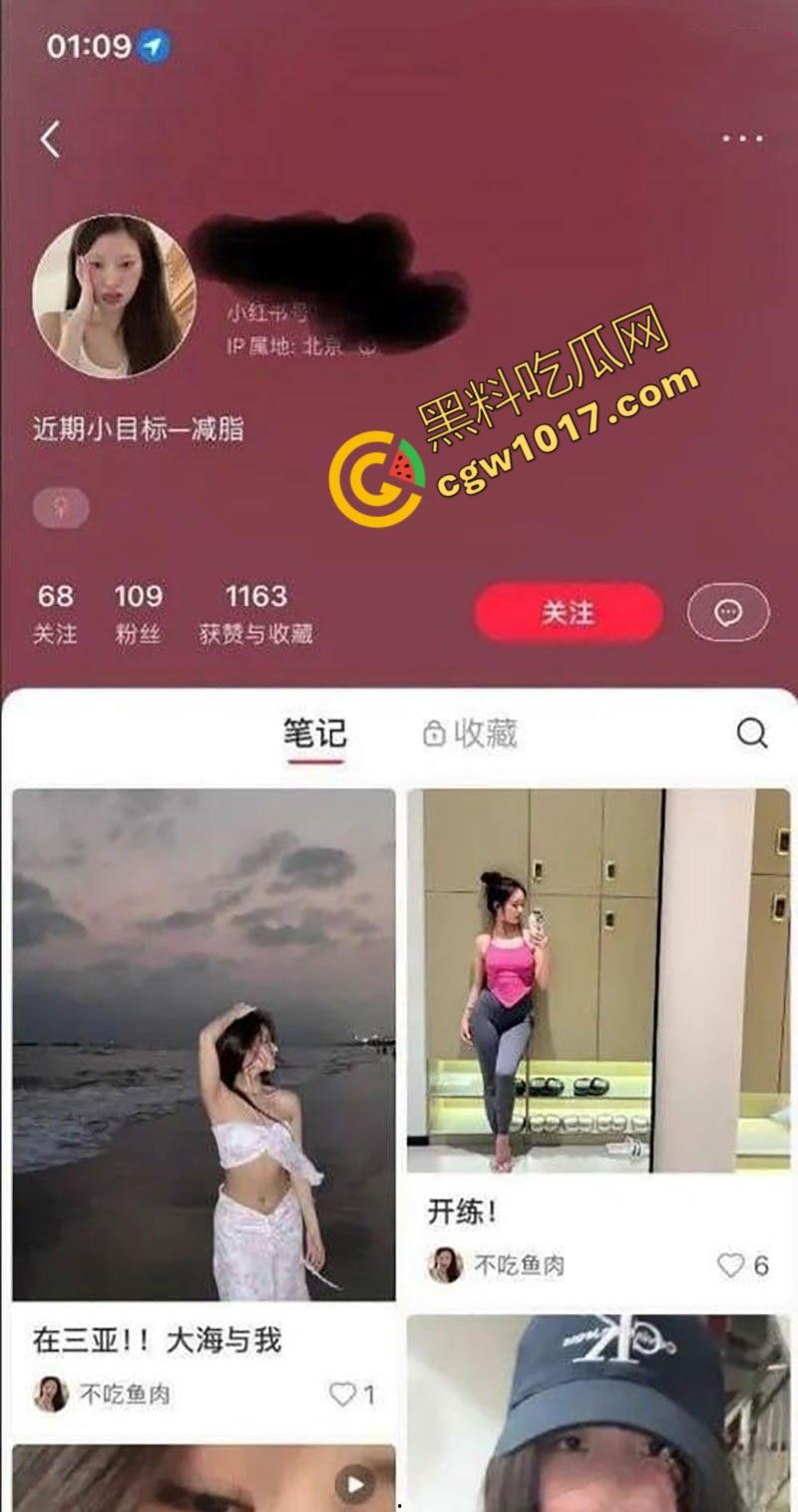The width and height of the screenshot is (798, 1512).
Task: View 1163 获赞与收藏 details
Action: (x=255, y=613)
